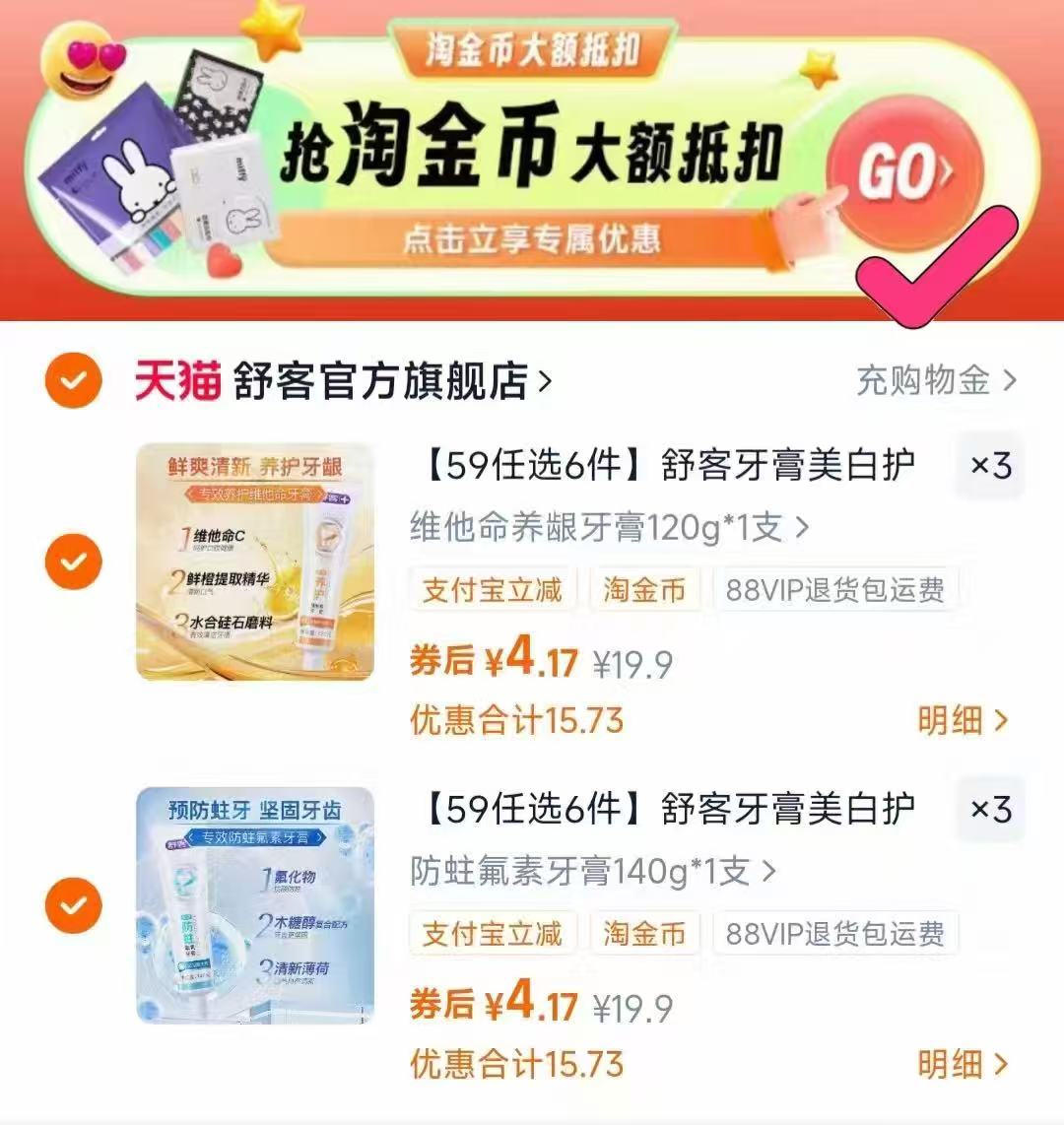
Task: Expand the 明细 breakdown of the second product
Action: [x=952, y=1065]
